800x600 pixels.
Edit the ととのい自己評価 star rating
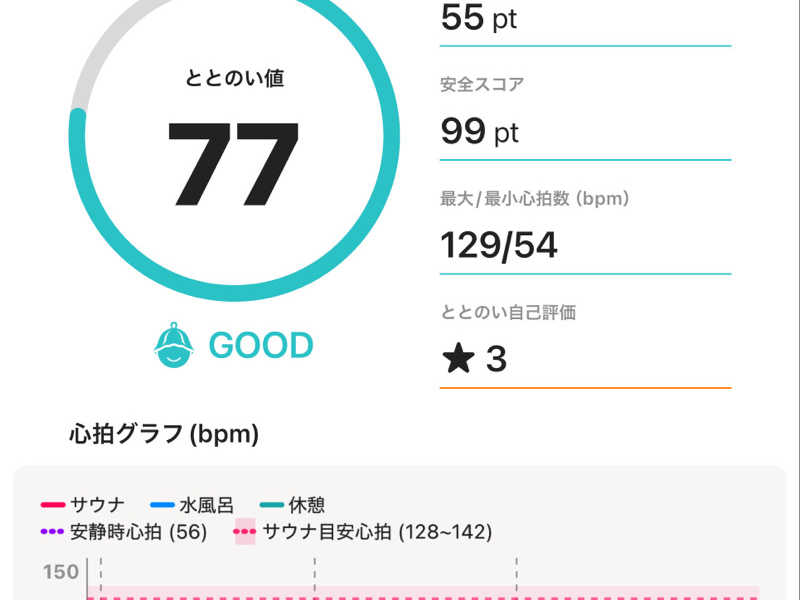pyautogui.click(x=475, y=359)
